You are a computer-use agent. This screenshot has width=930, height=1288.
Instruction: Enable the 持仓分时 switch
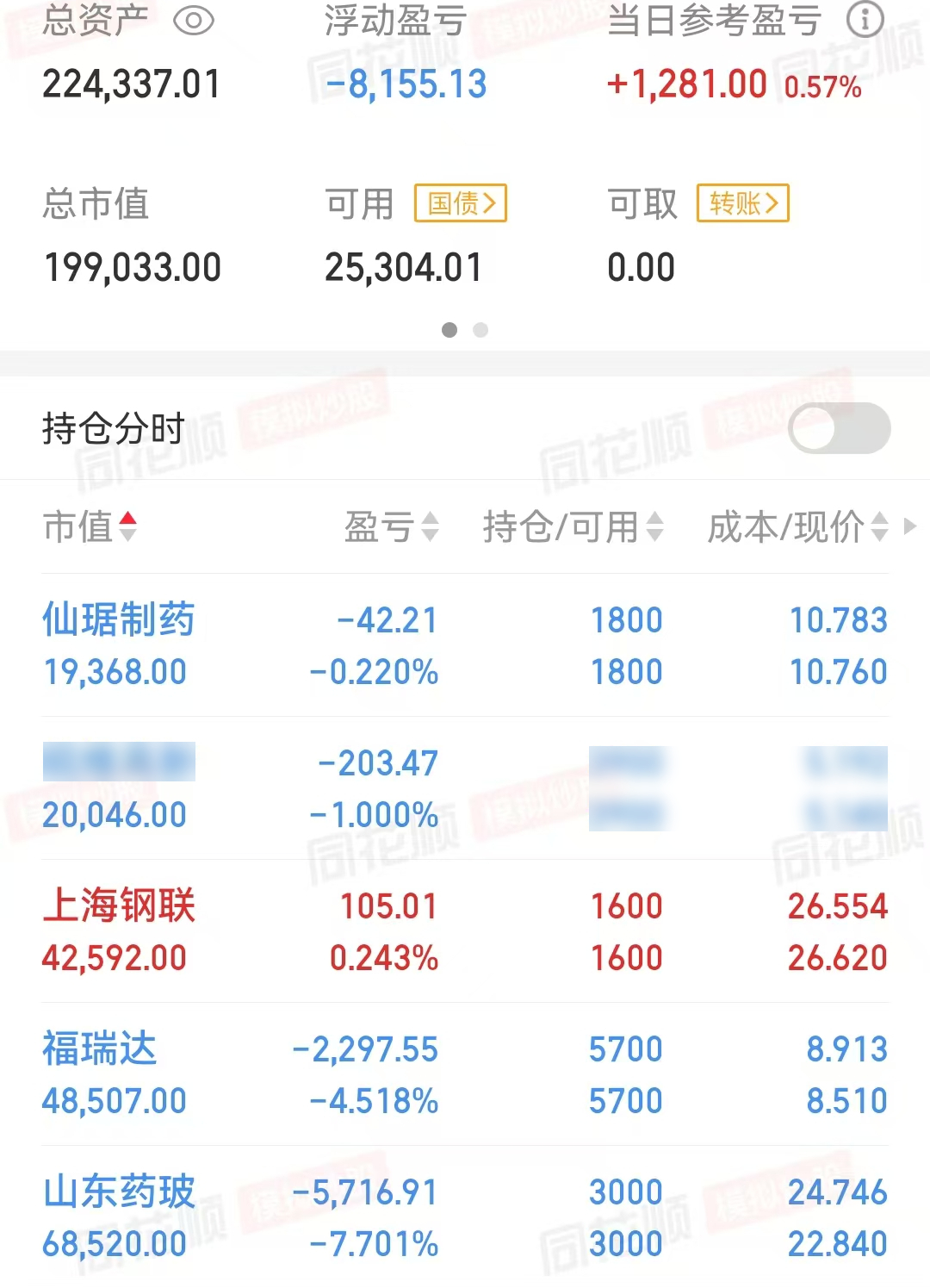[840, 428]
